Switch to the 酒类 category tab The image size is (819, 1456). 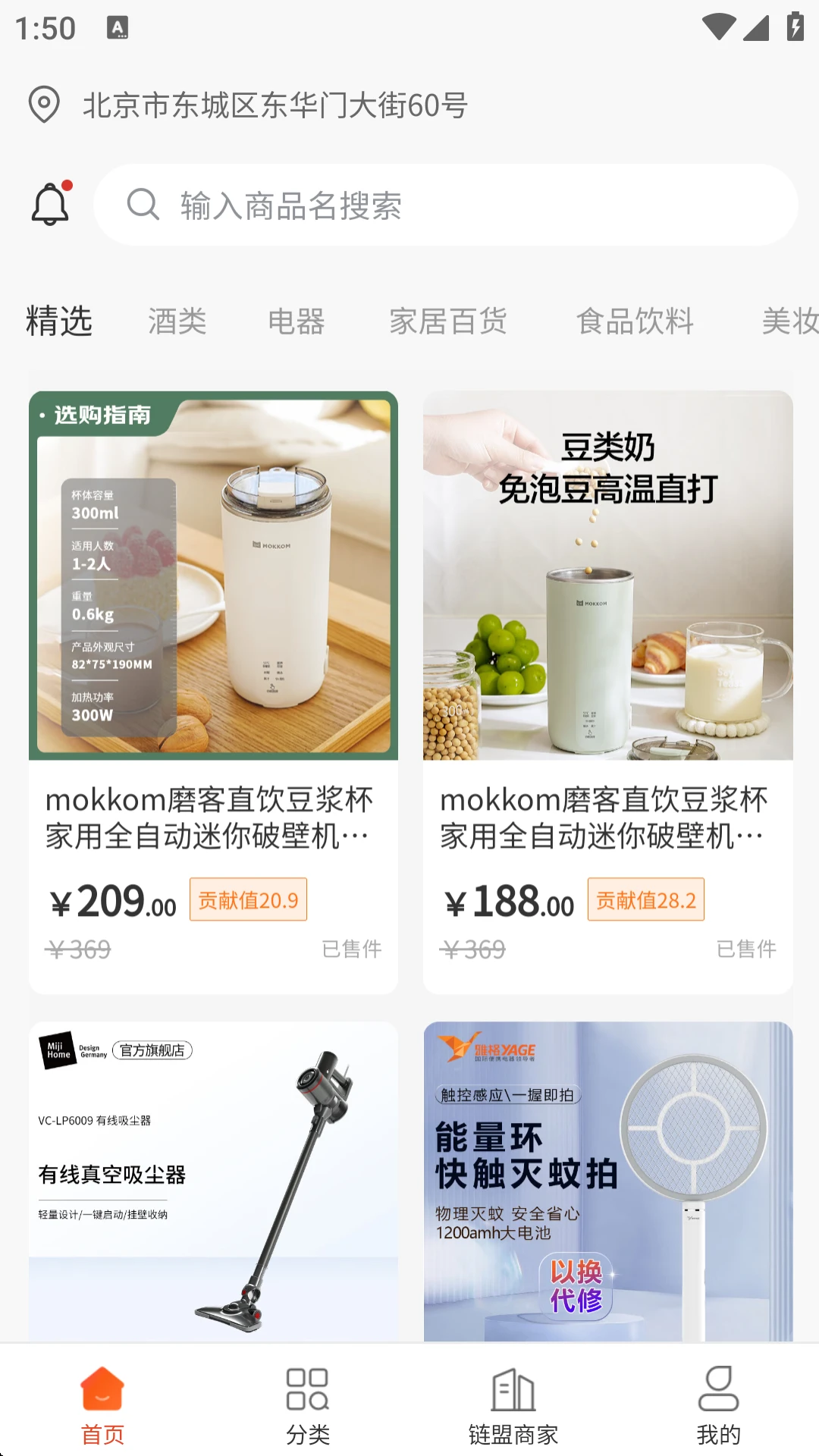pyautogui.click(x=177, y=322)
